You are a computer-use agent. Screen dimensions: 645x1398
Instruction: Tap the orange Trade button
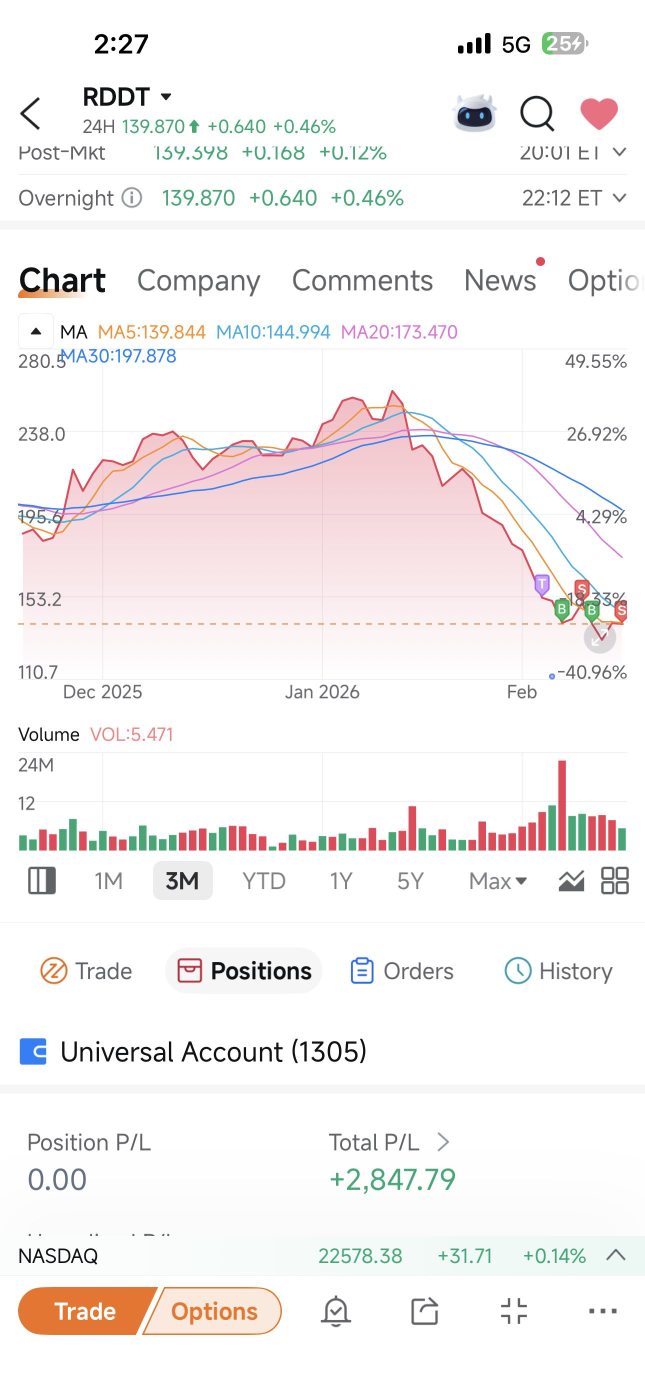[x=87, y=1311]
